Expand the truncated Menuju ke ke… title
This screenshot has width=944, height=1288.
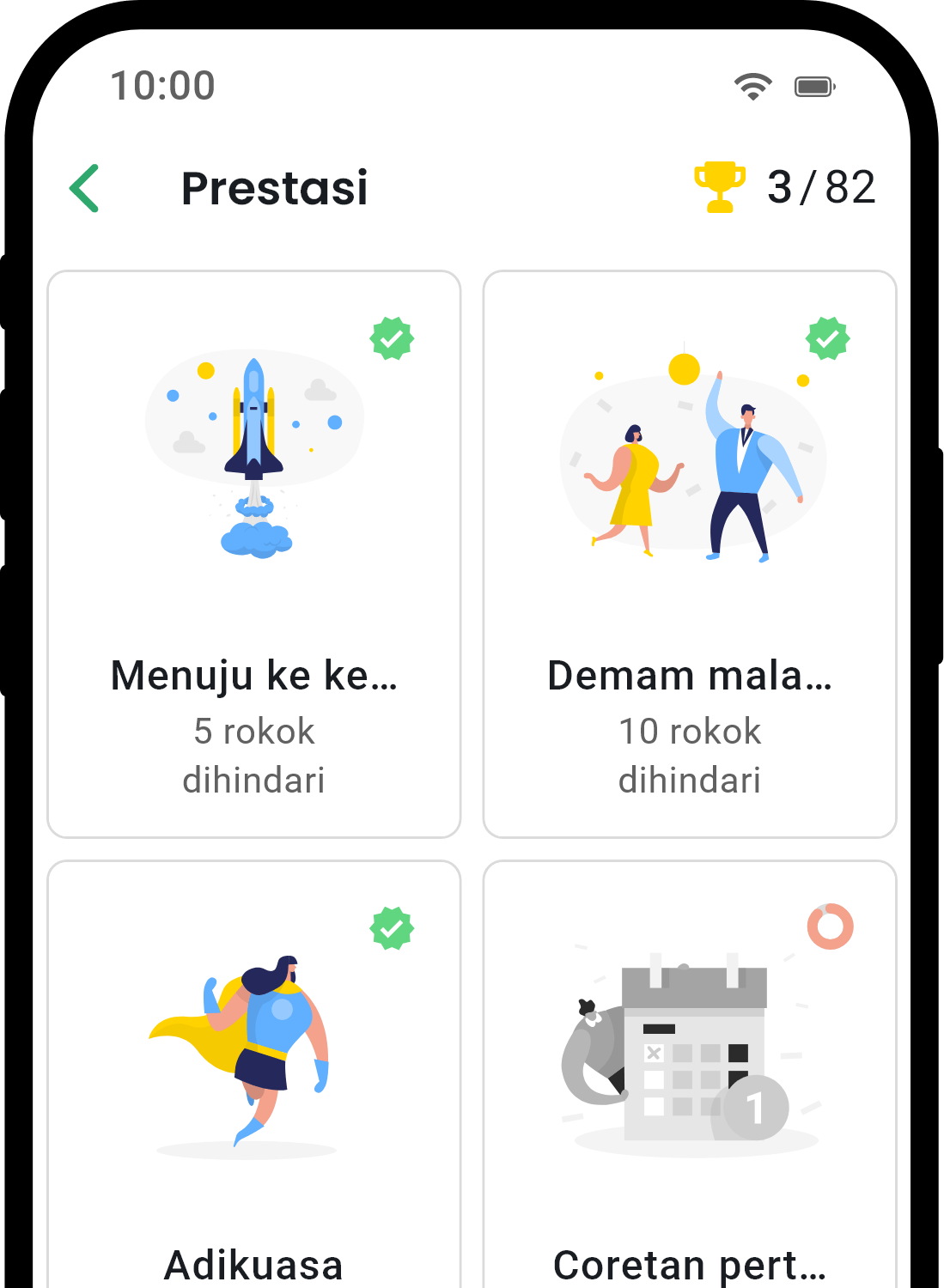(x=254, y=676)
